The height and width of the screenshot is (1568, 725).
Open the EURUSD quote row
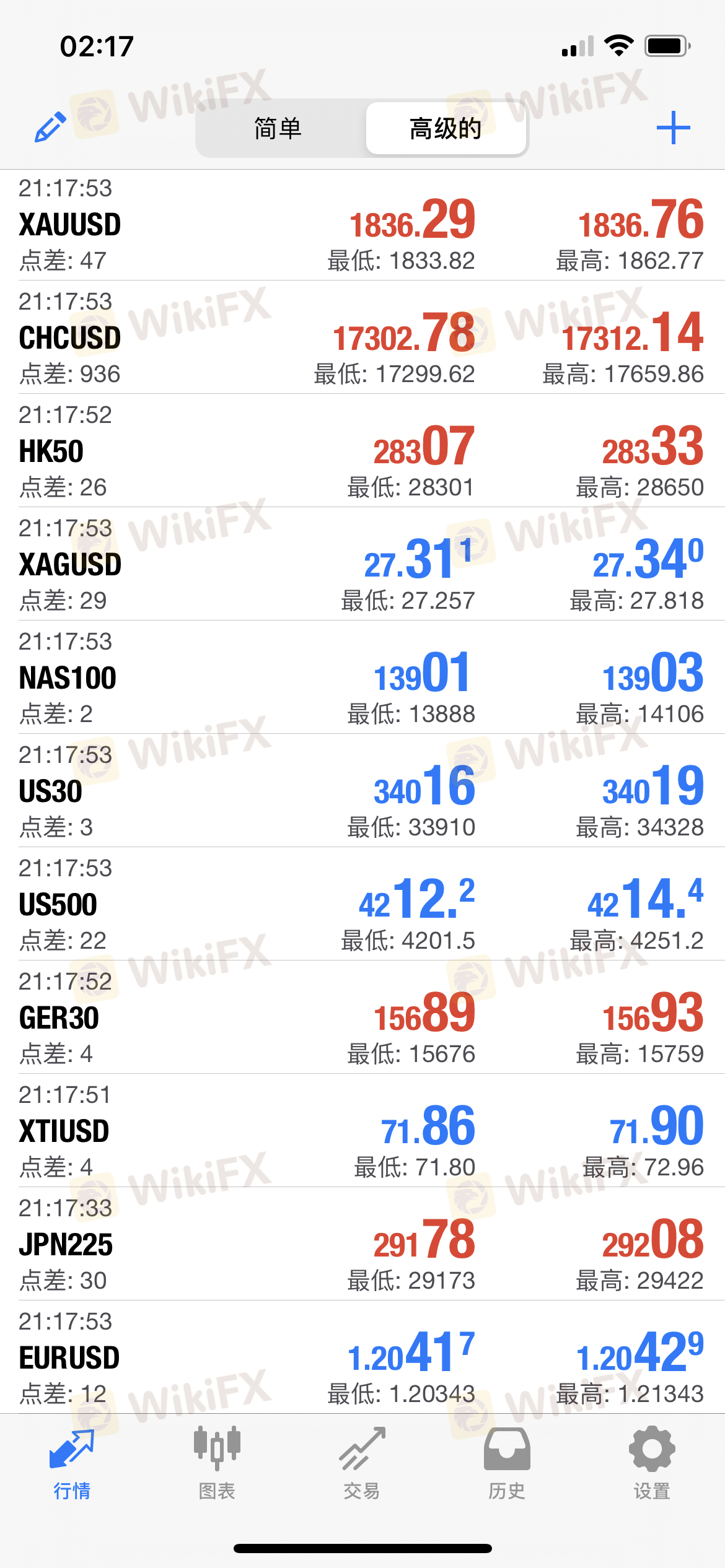(x=362, y=1357)
